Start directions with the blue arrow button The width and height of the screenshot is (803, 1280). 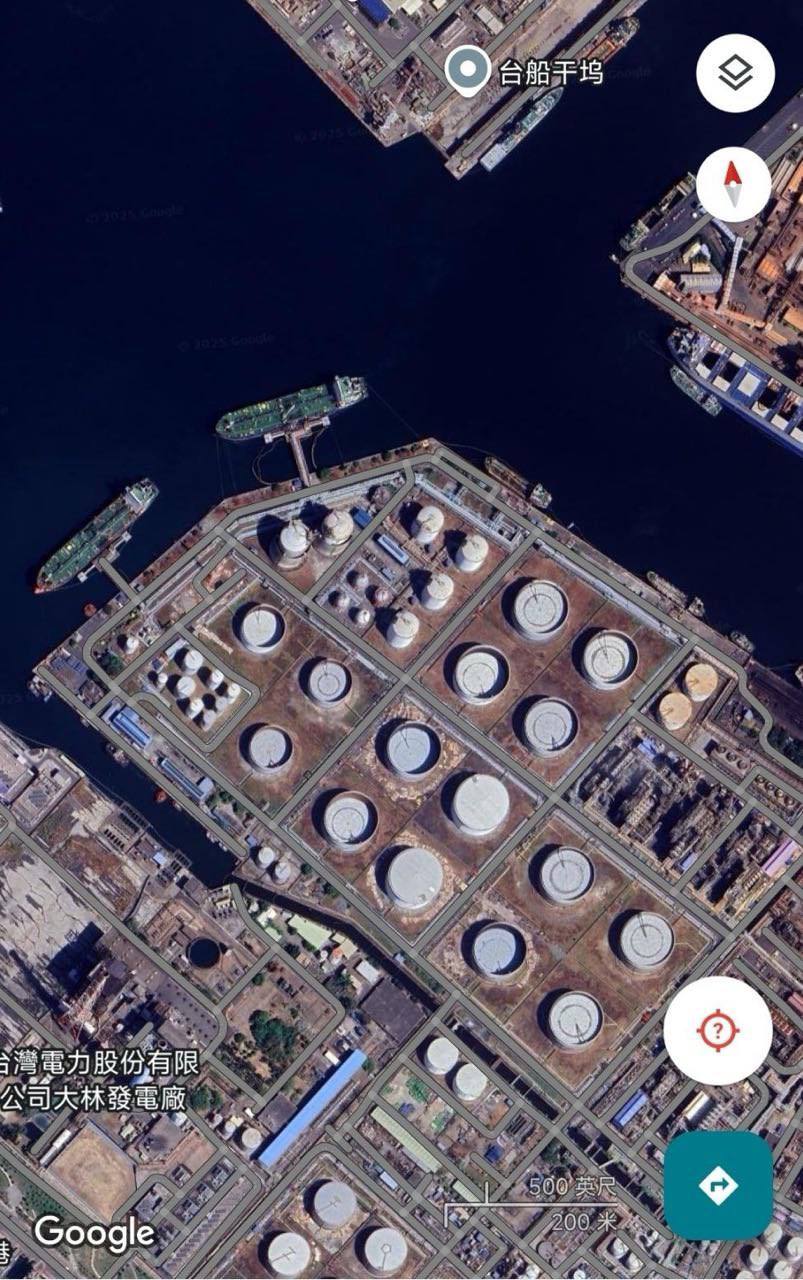pyautogui.click(x=717, y=1185)
